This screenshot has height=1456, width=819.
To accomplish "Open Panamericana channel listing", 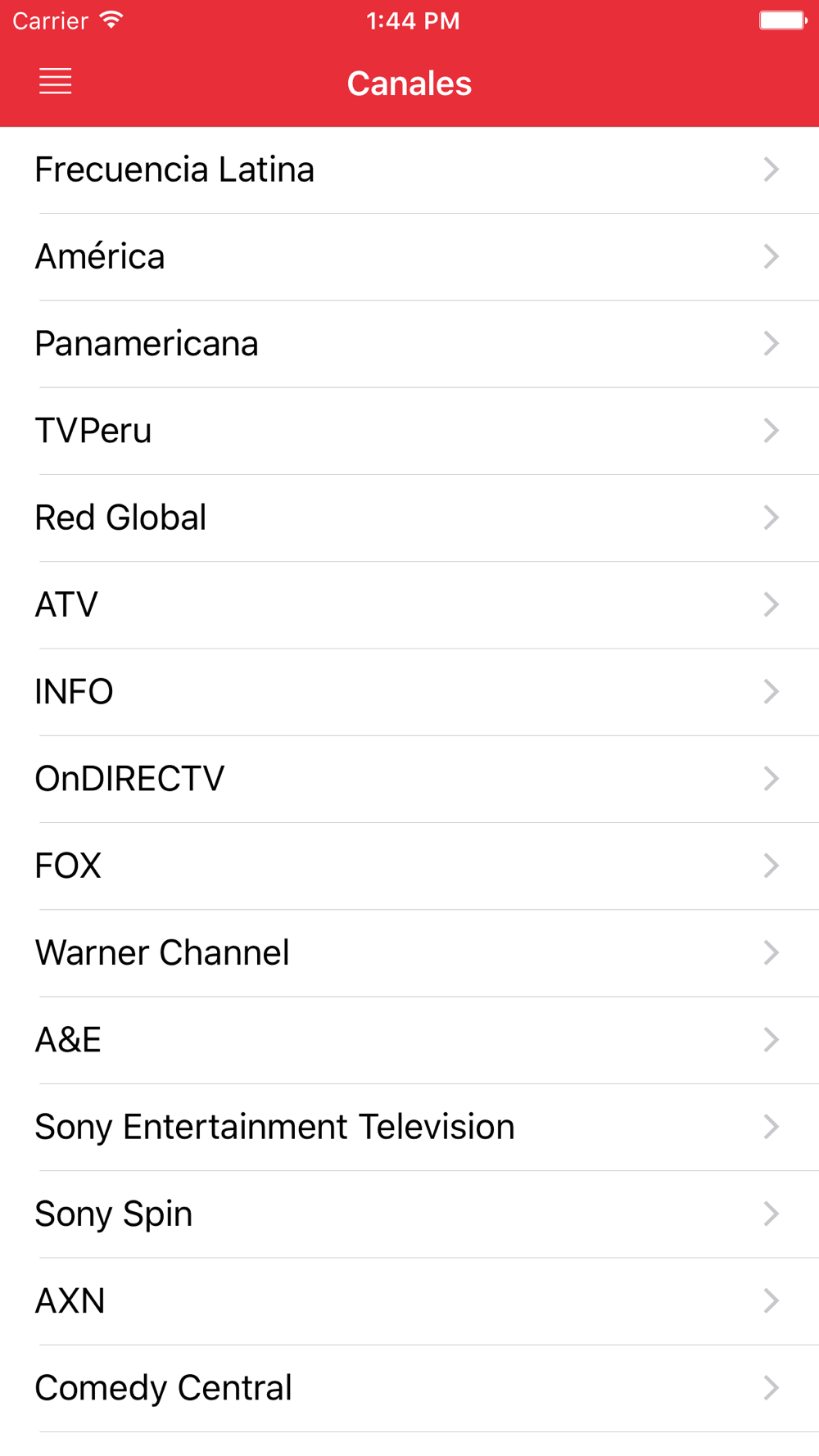I will coord(409,344).
